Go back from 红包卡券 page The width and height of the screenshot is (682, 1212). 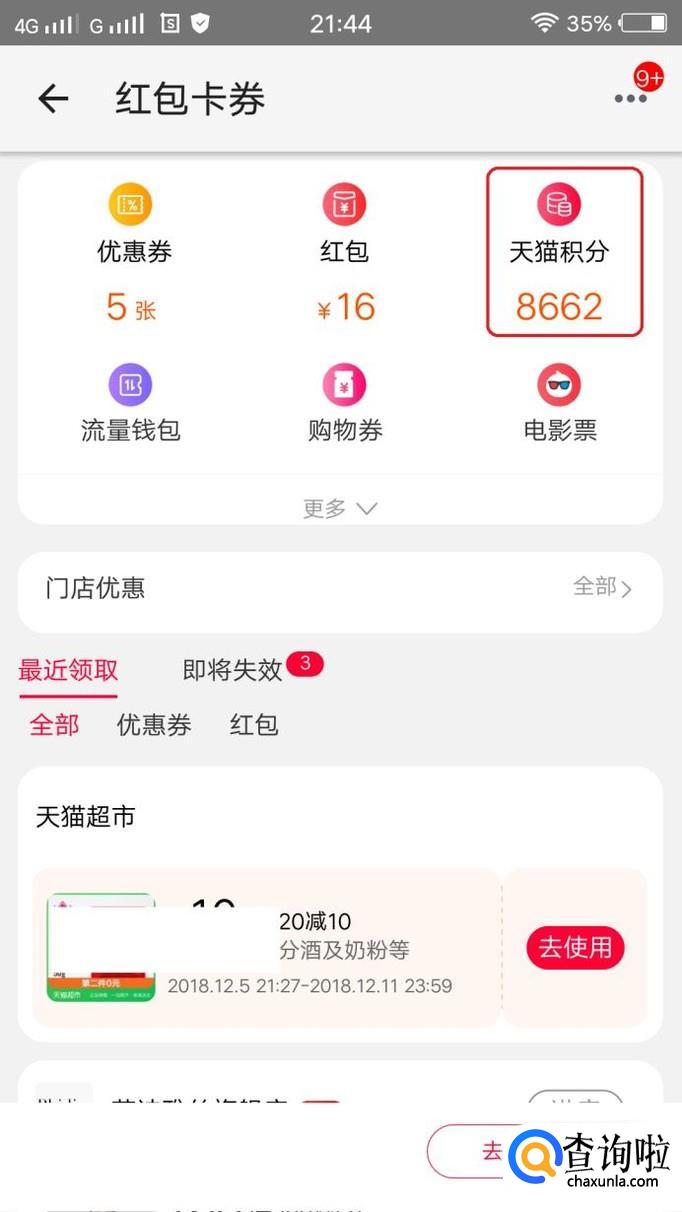pos(53,99)
